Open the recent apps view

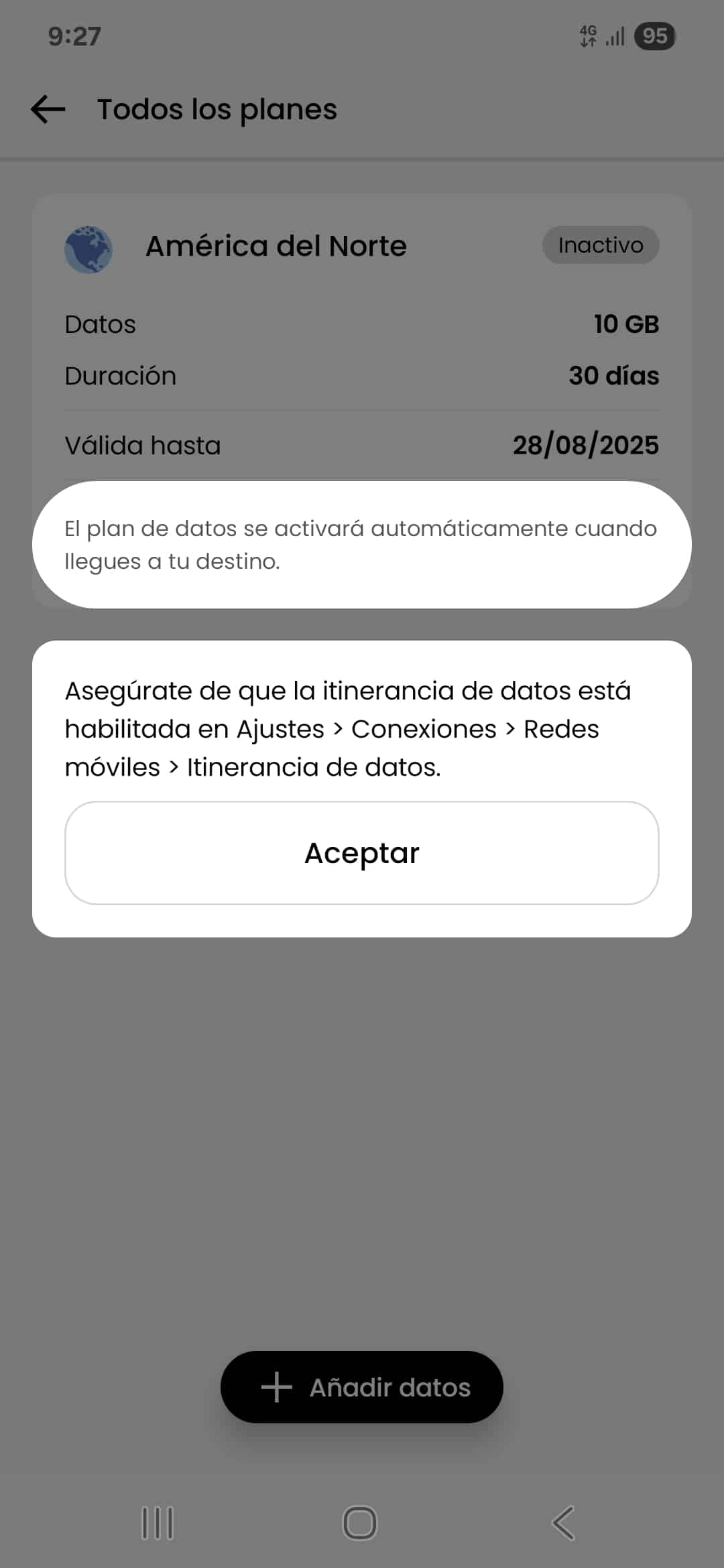(x=158, y=1523)
